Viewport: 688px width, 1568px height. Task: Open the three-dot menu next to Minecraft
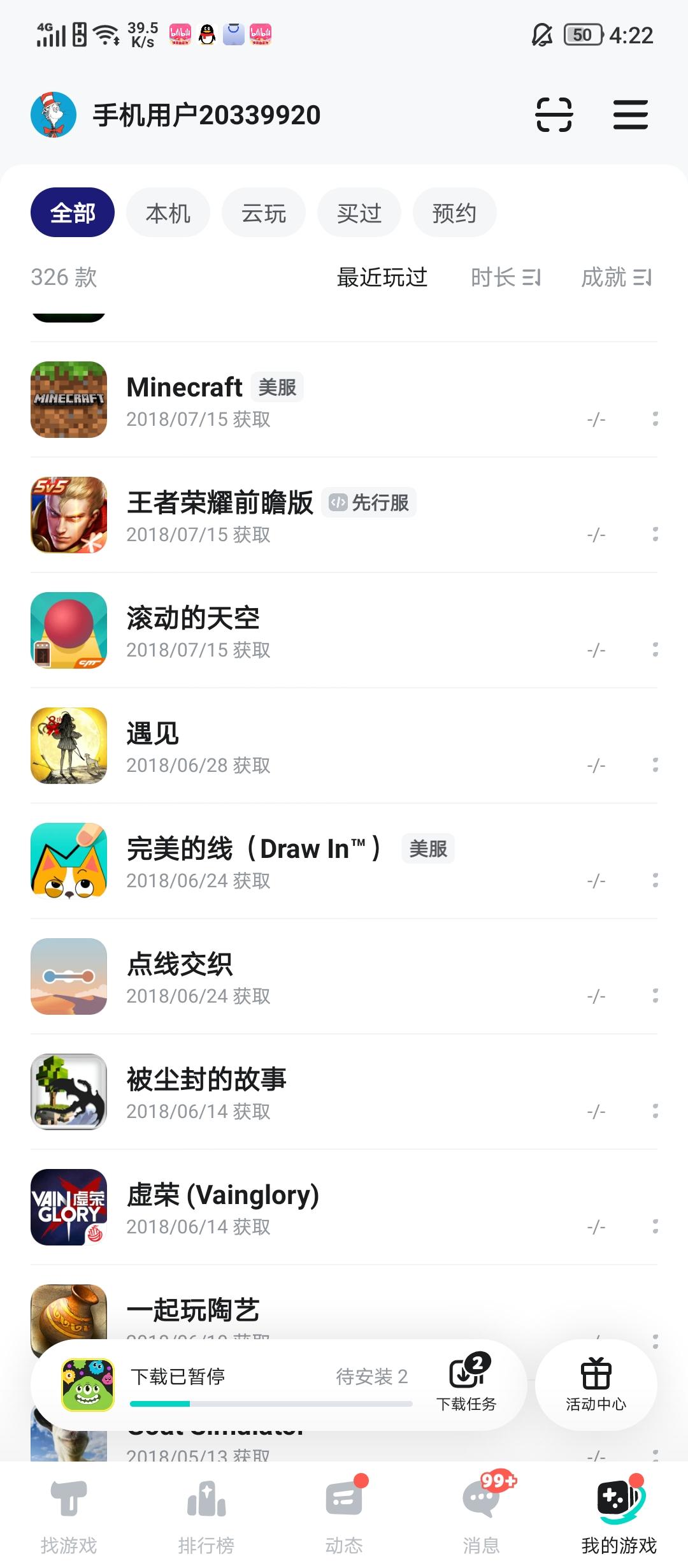pyautogui.click(x=656, y=417)
